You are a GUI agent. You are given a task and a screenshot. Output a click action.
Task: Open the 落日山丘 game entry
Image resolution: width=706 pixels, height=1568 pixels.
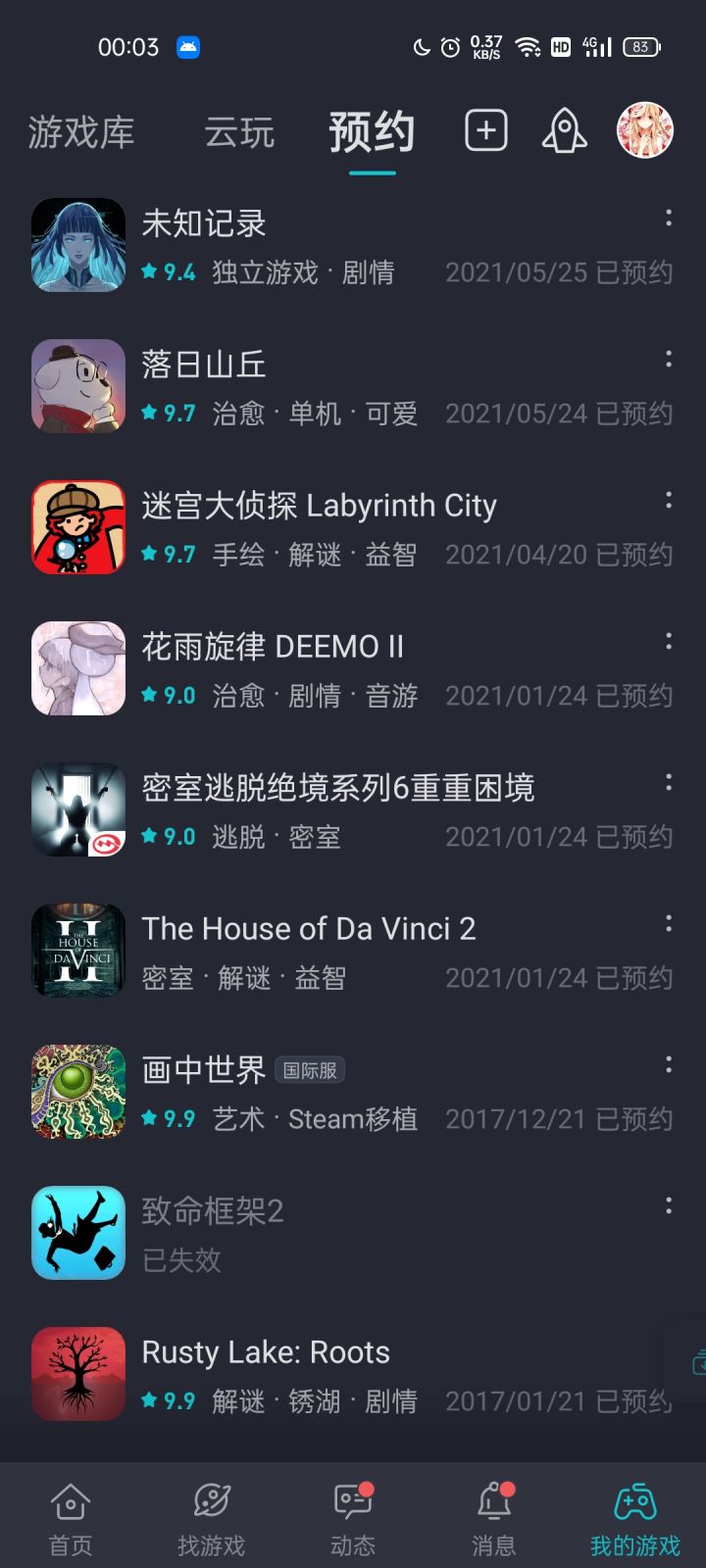tap(204, 366)
